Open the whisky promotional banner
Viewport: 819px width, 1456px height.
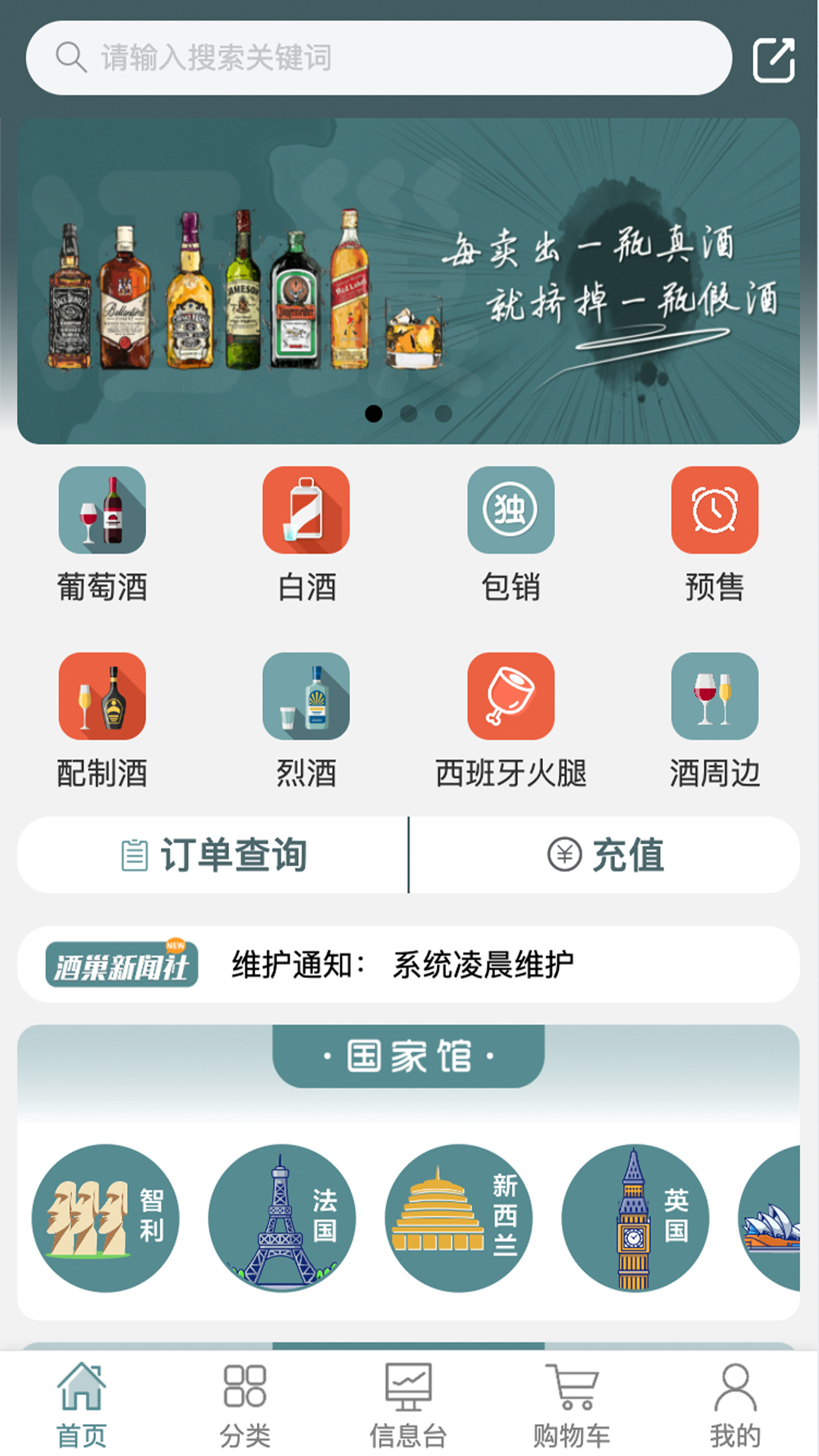click(x=409, y=281)
